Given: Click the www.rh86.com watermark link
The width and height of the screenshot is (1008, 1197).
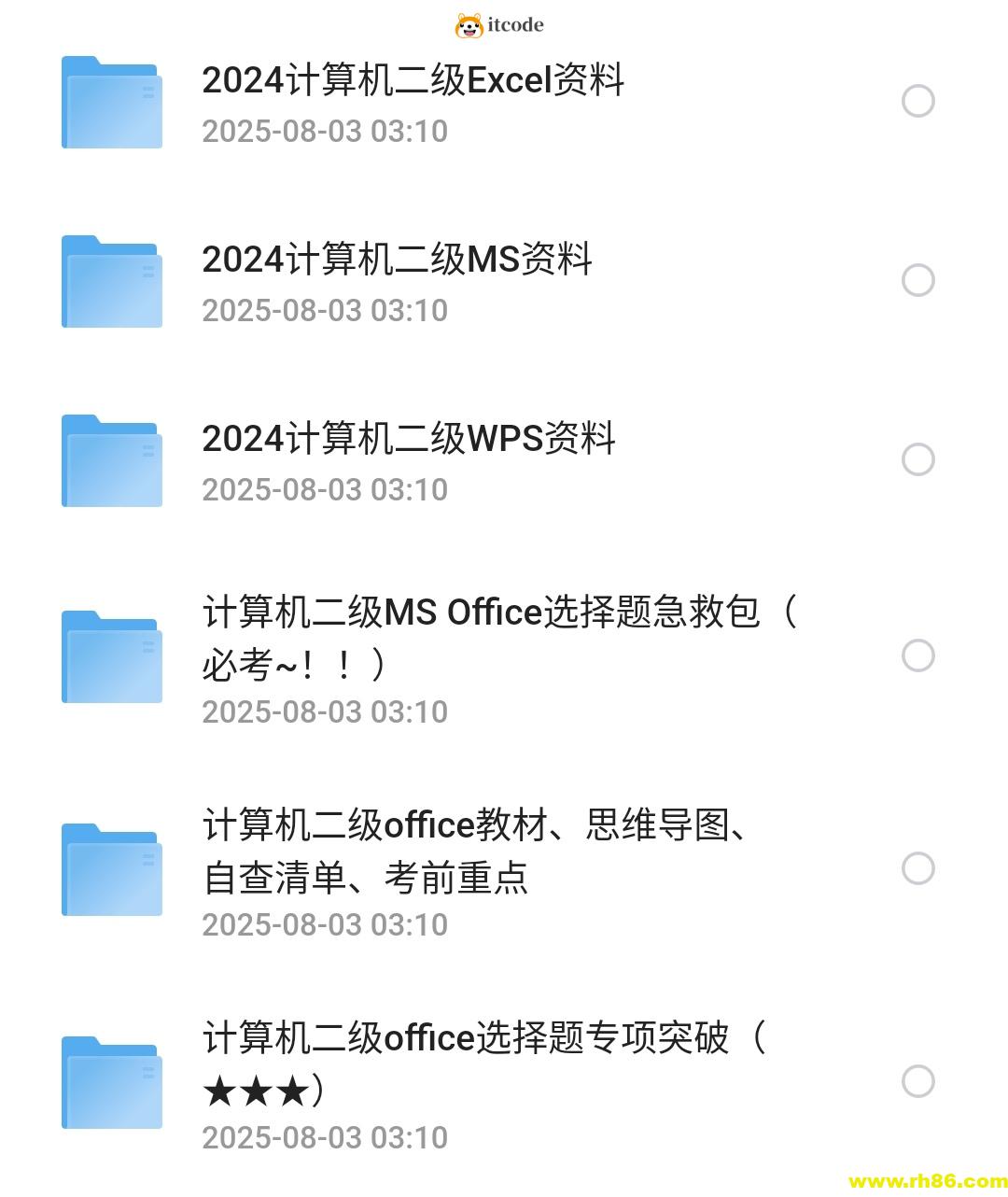Looking at the screenshot, I should pos(922,1180).
